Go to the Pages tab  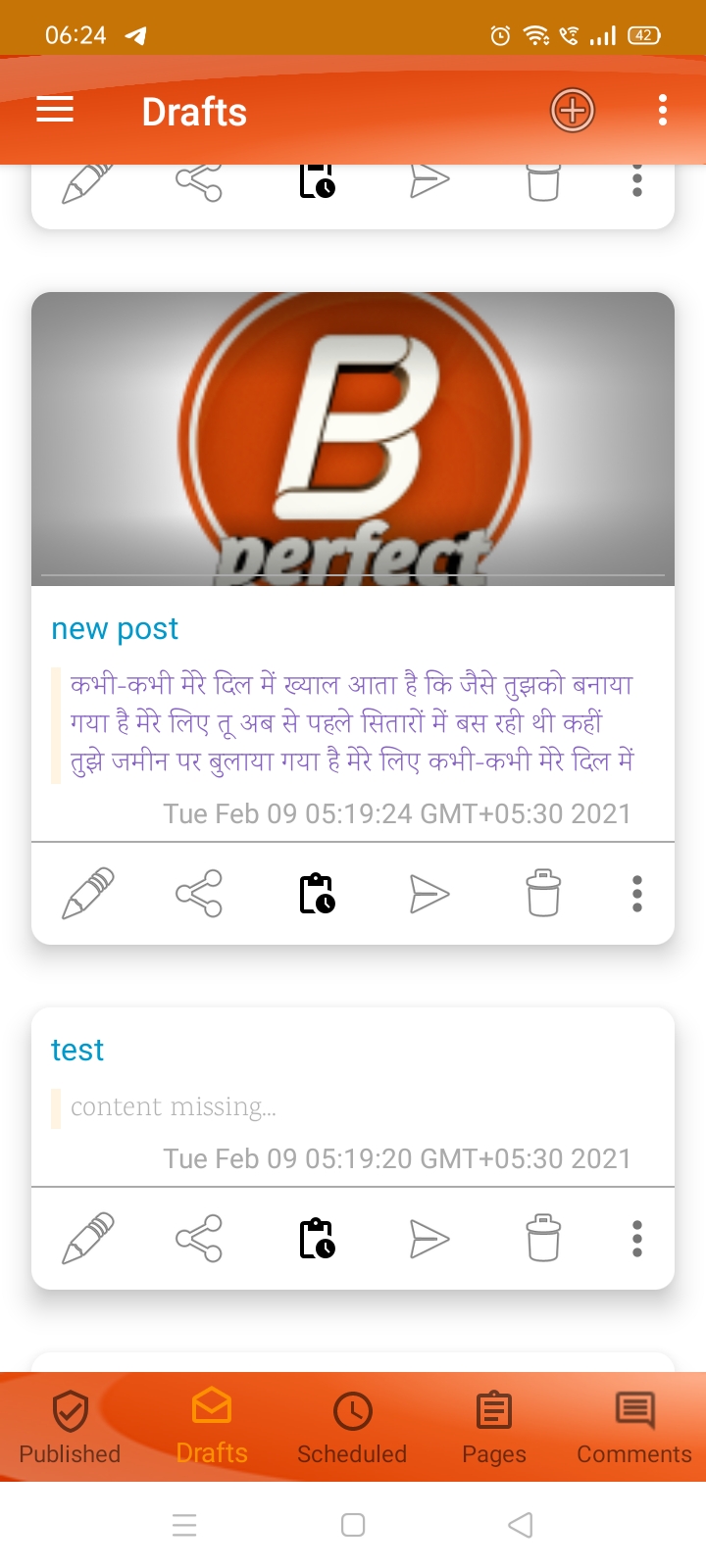(x=494, y=1427)
